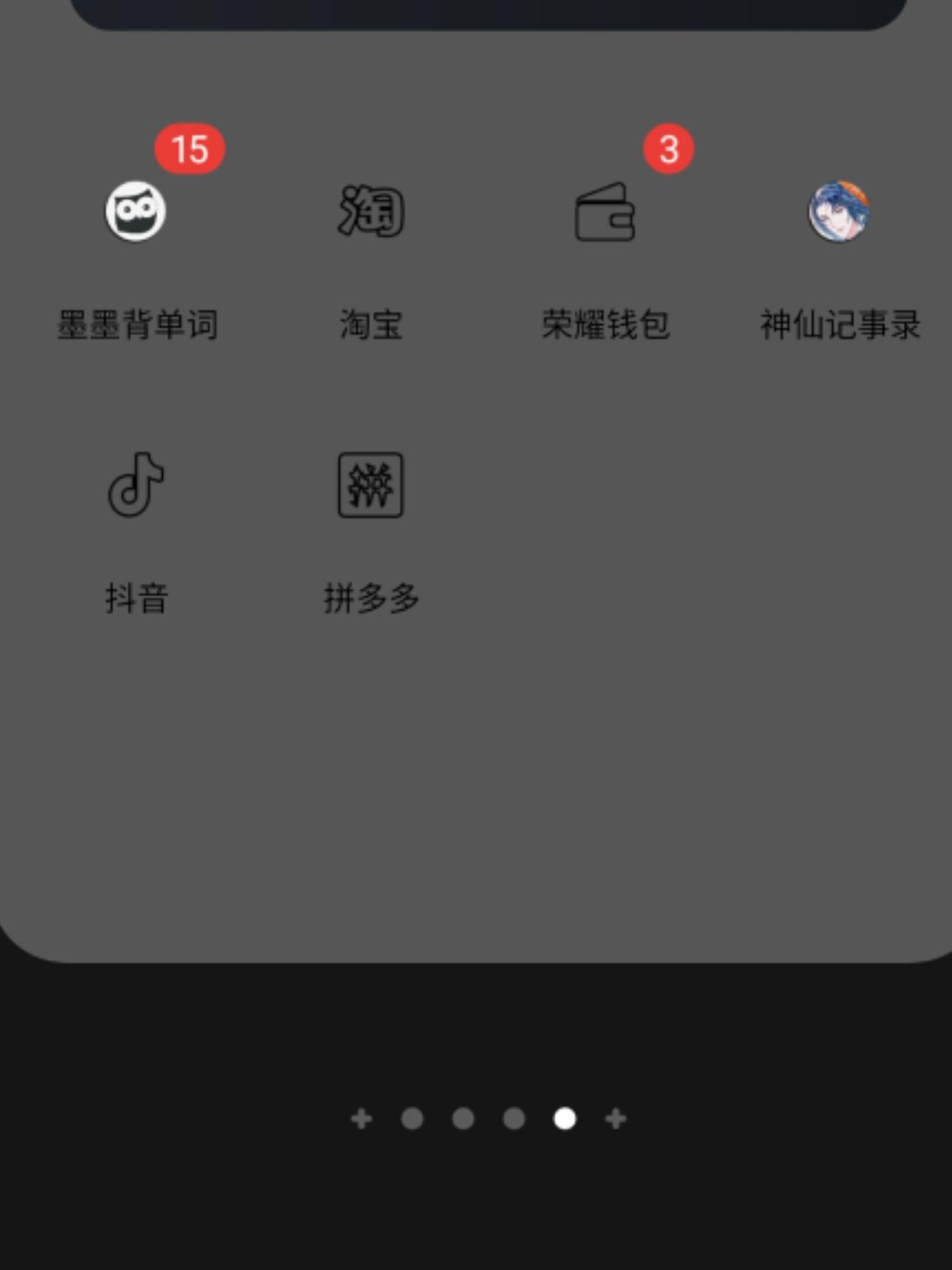The height and width of the screenshot is (1270, 952).
Task: Select the fourth page indicator dot
Action: [514, 1117]
